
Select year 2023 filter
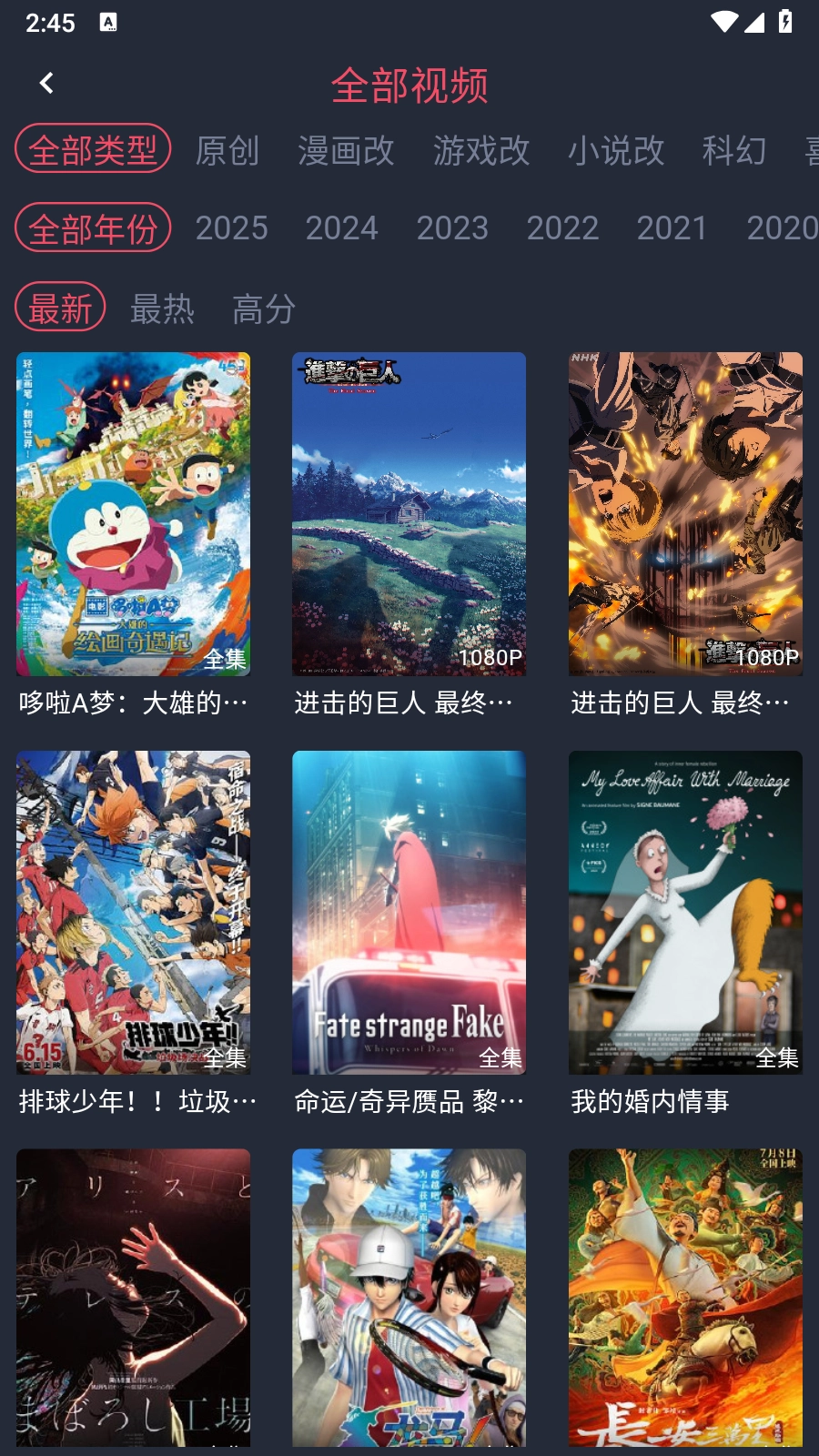[x=452, y=227]
